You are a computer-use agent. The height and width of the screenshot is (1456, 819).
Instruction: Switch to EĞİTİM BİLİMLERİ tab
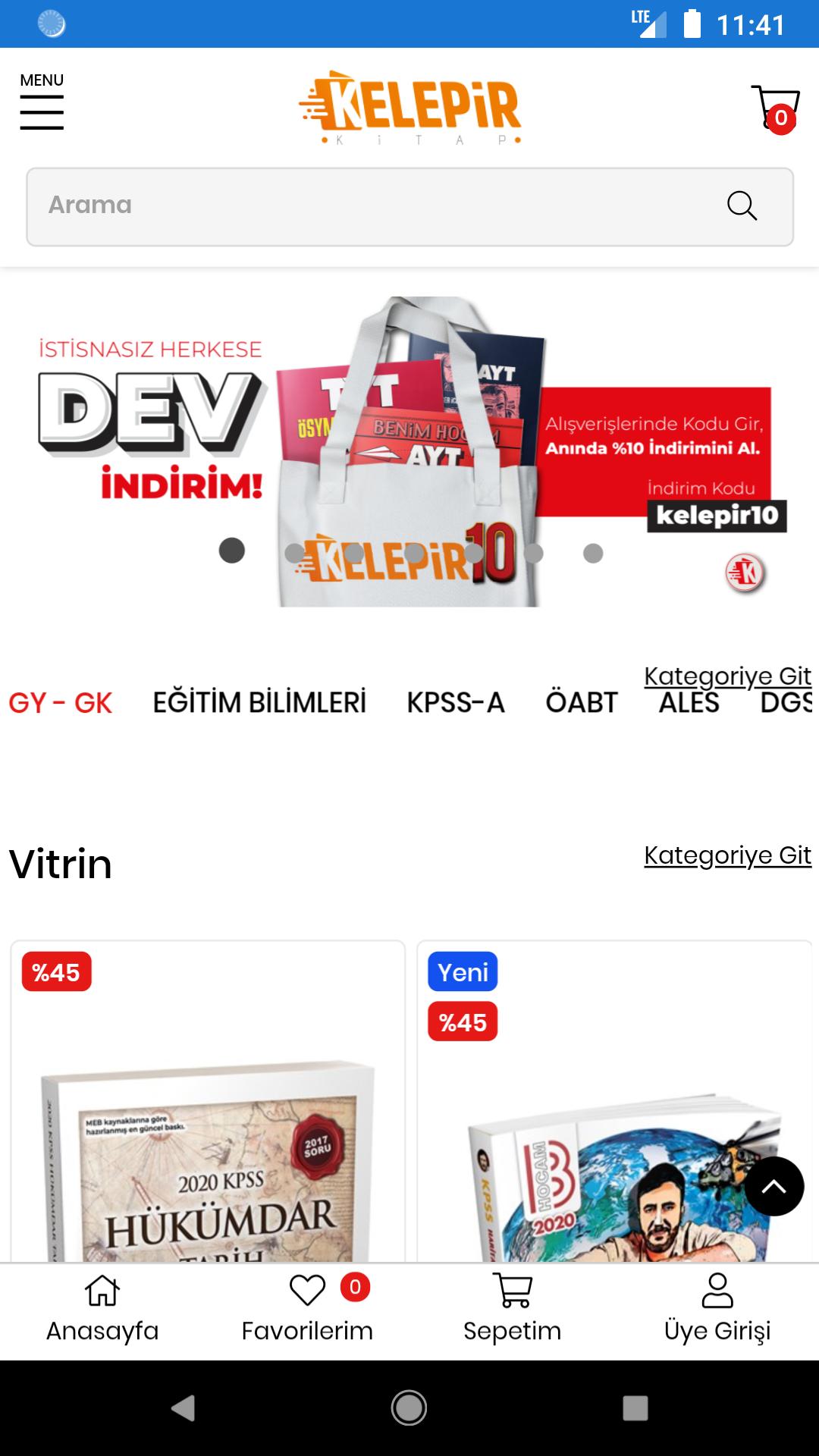259,703
